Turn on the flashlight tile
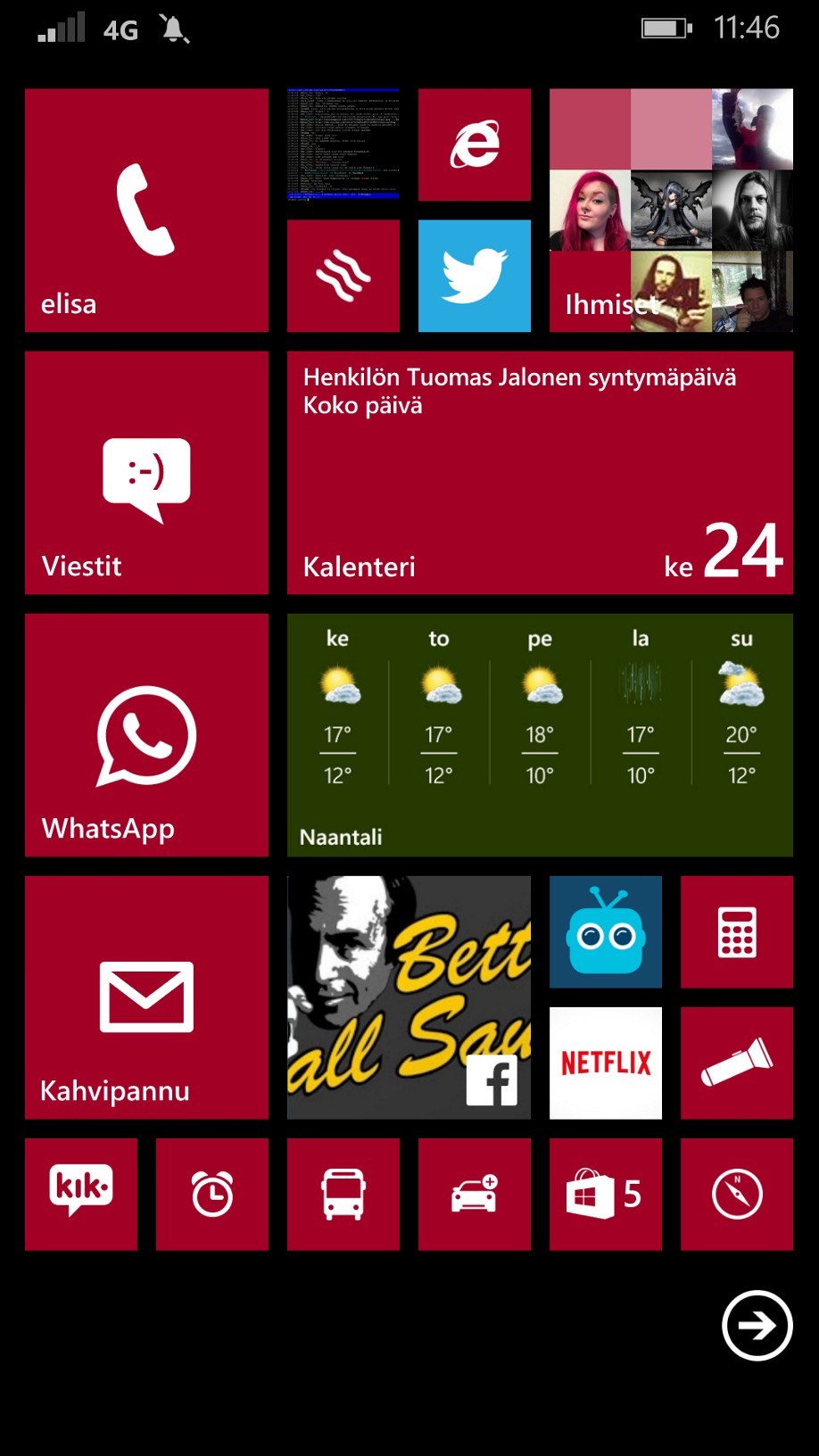This screenshot has width=819, height=1456. 736,1063
